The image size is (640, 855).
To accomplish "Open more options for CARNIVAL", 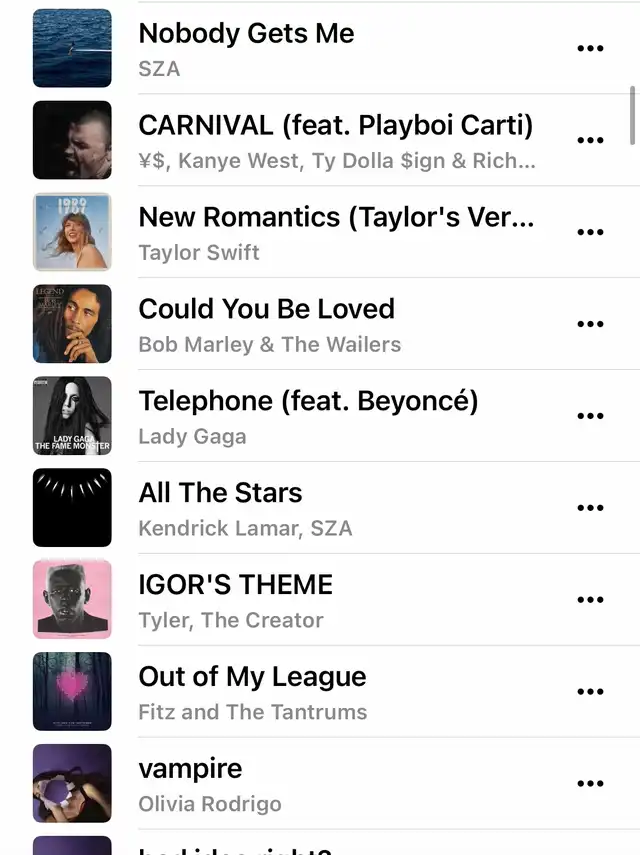I will [x=591, y=140].
